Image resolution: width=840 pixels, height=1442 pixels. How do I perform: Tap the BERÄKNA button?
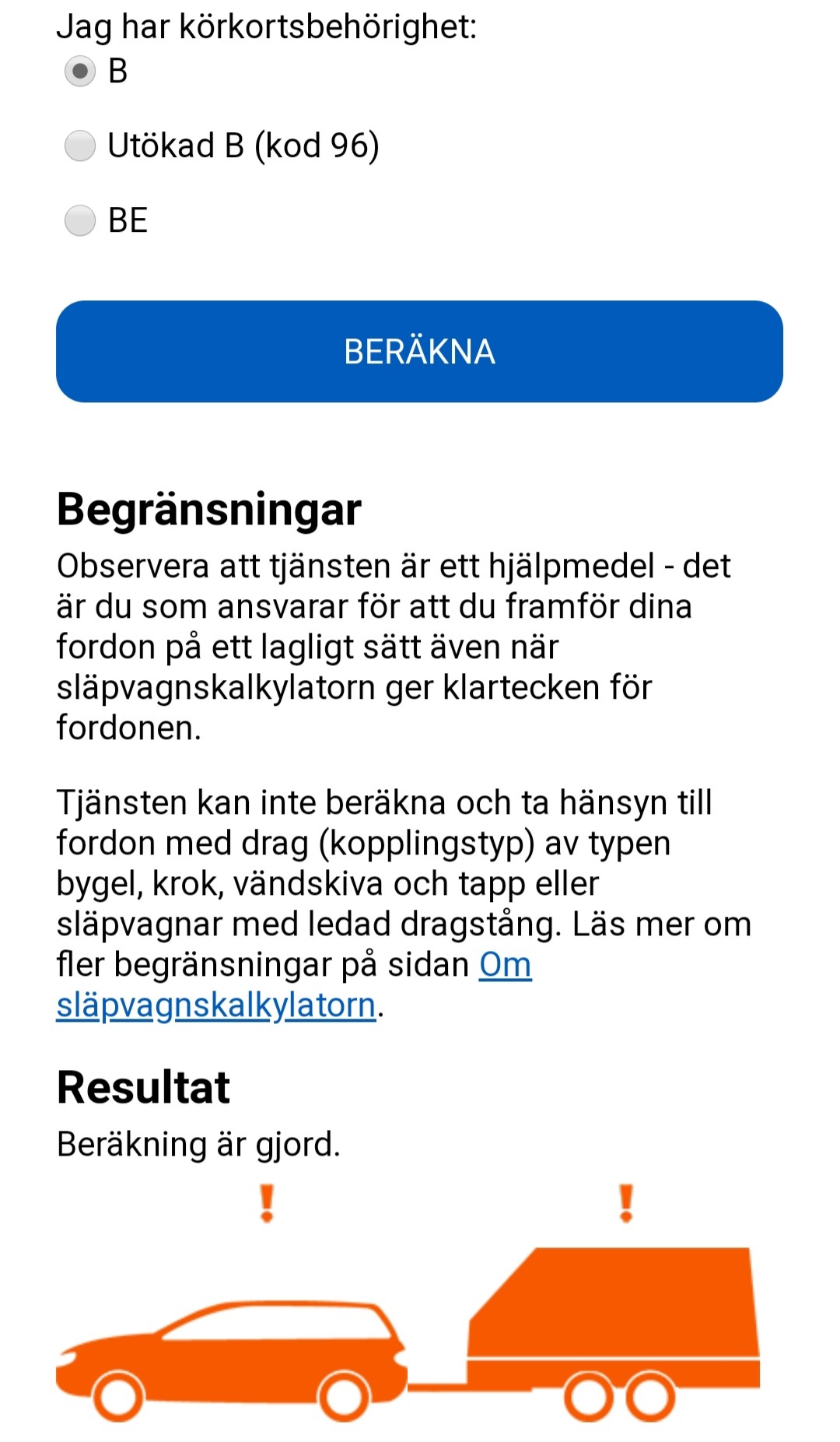pyautogui.click(x=419, y=352)
